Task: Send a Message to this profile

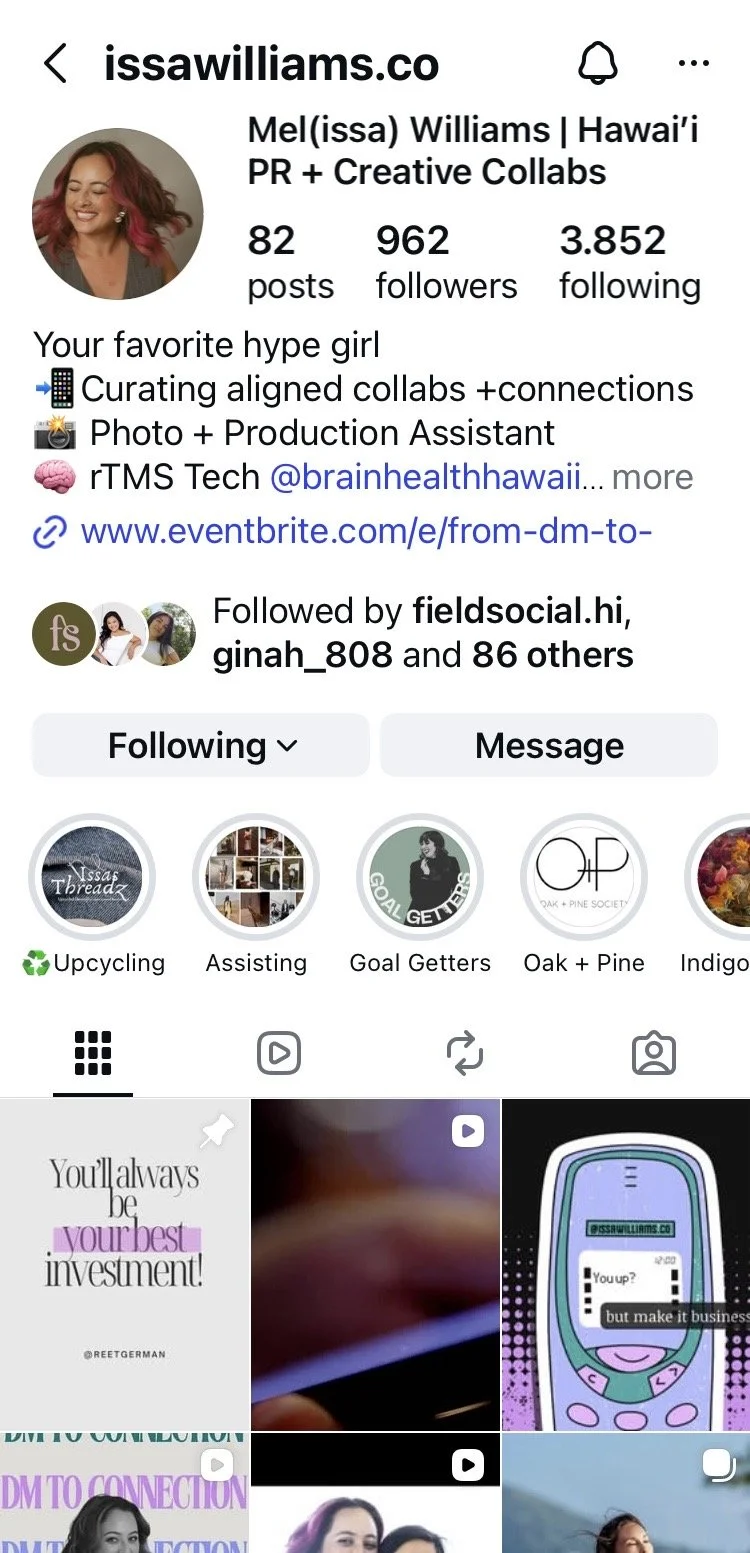Action: (549, 745)
